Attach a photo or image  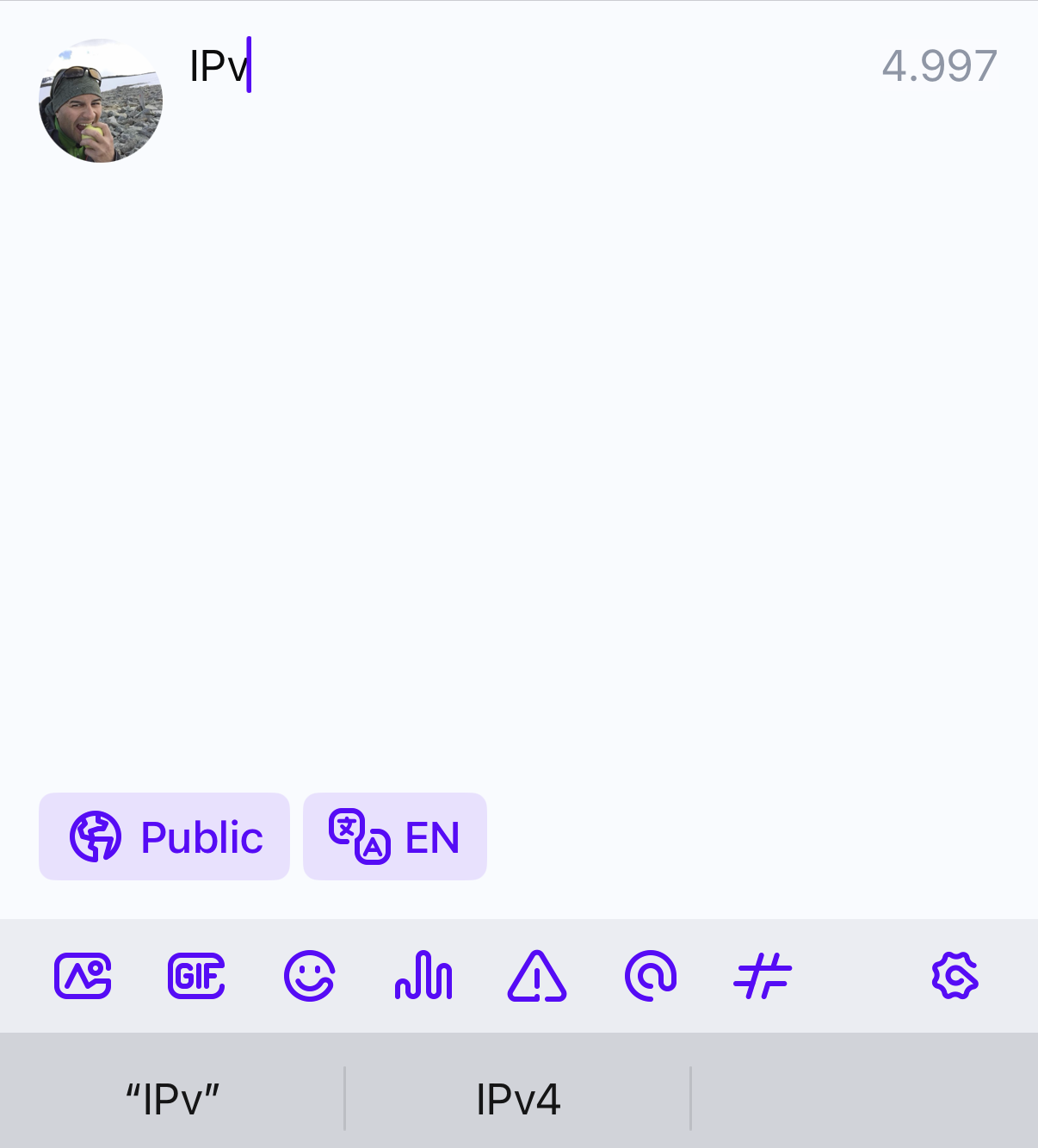[x=83, y=976]
